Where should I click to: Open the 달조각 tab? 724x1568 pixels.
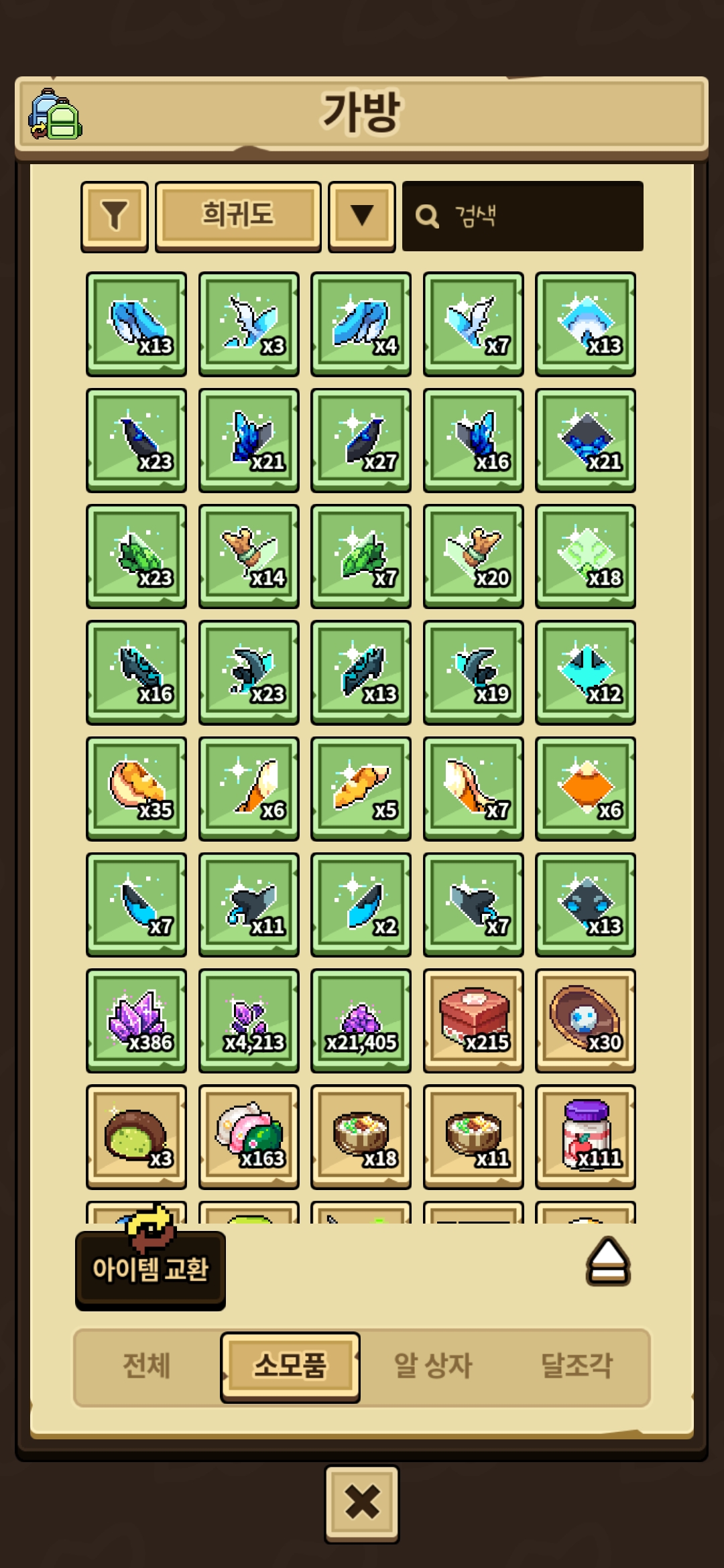point(577,1365)
